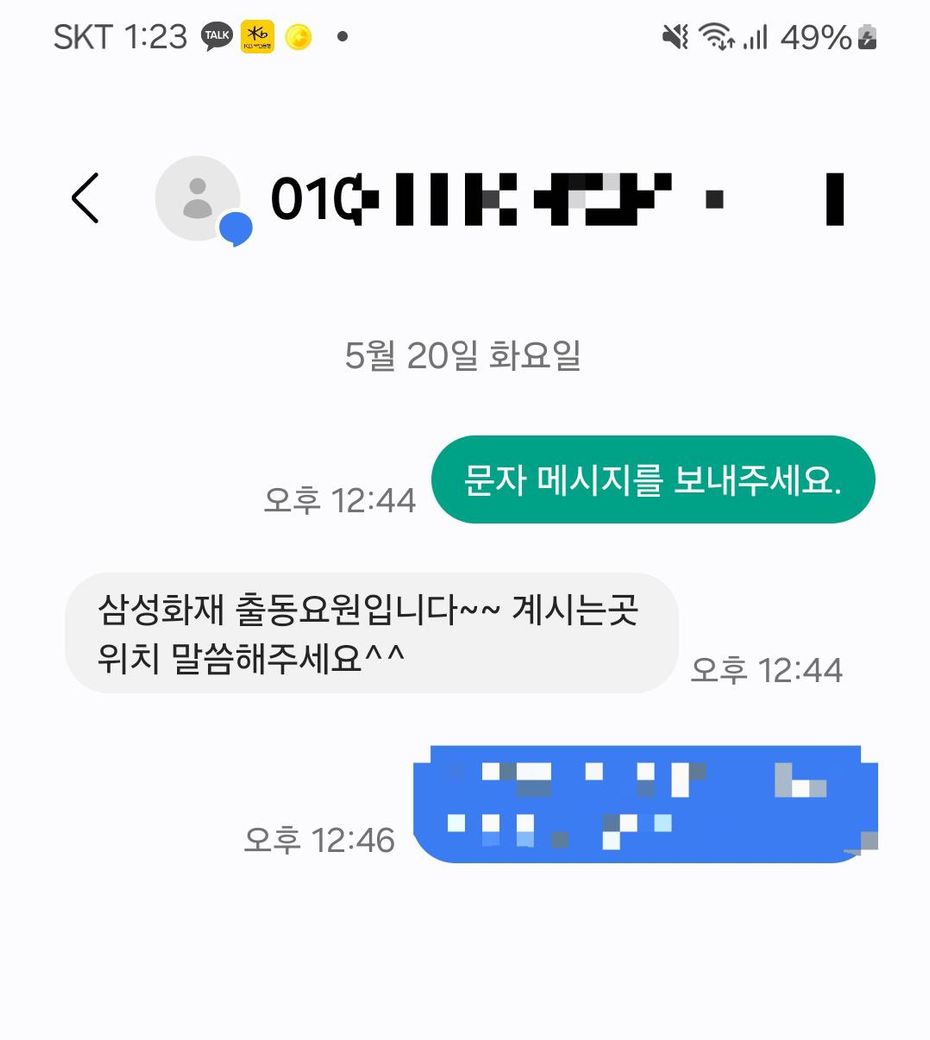Open the contact's profile avatar
The image size is (930, 1040).
pos(198,198)
